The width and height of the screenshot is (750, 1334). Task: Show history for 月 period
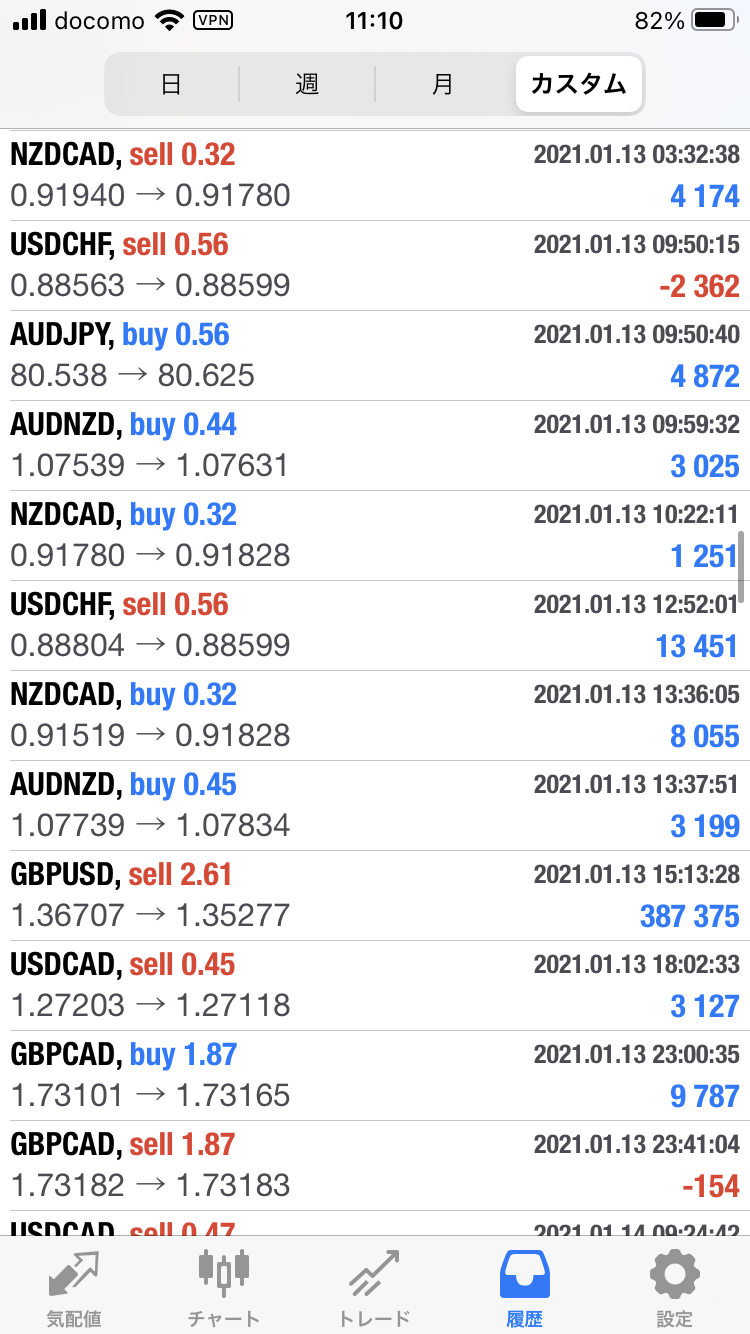(443, 84)
